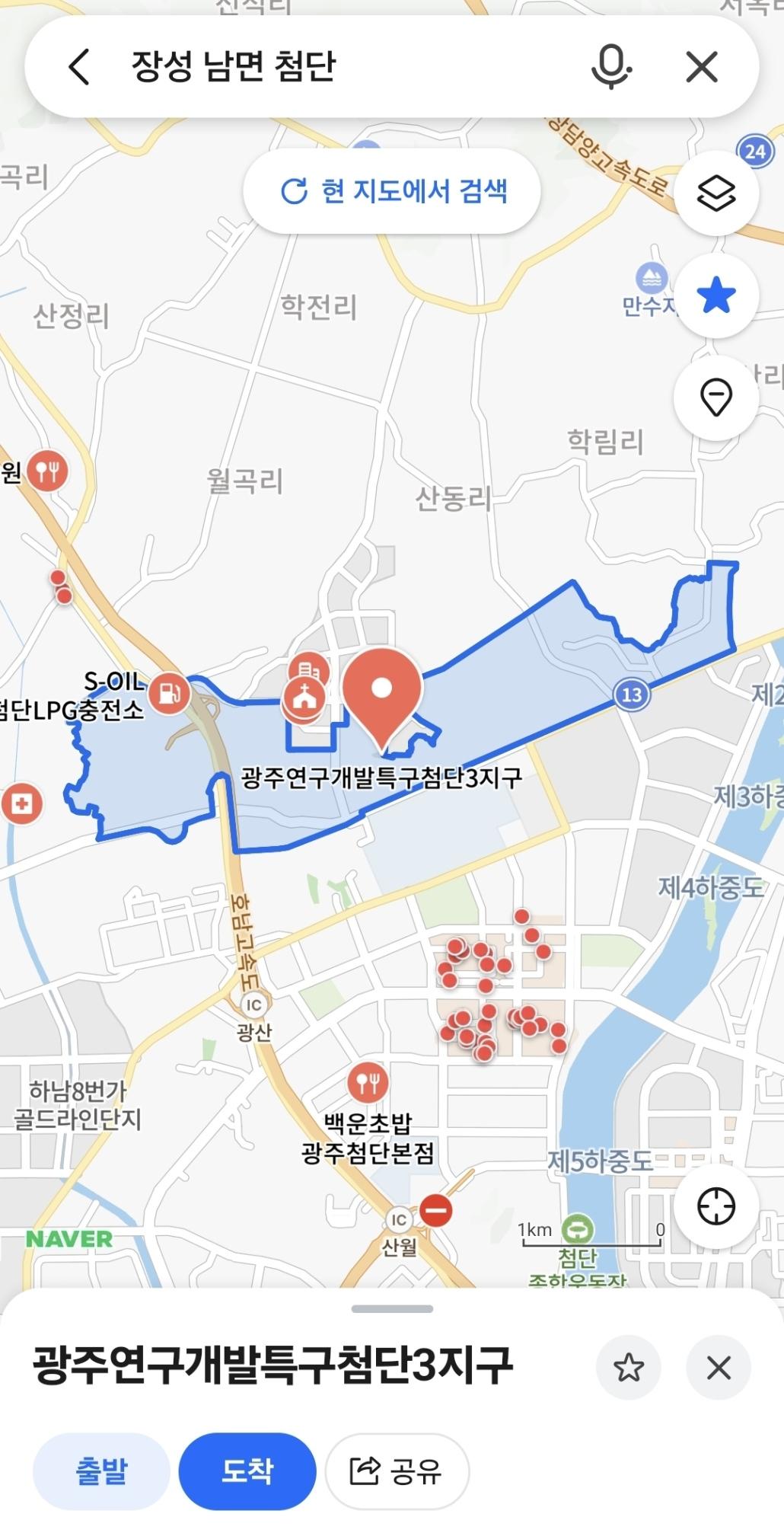Open the map layers selector

(x=715, y=193)
